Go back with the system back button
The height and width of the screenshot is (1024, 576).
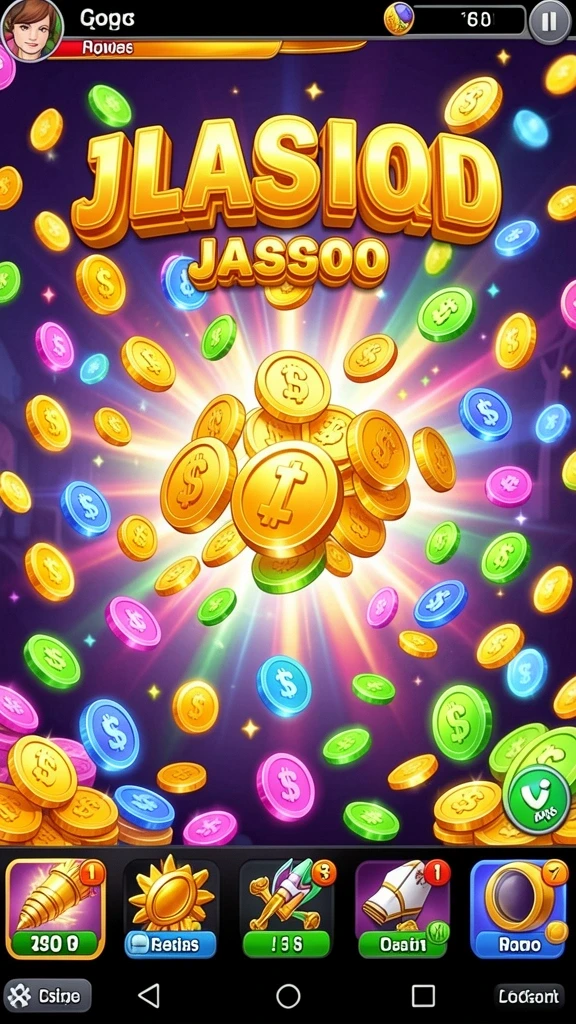(x=150, y=996)
